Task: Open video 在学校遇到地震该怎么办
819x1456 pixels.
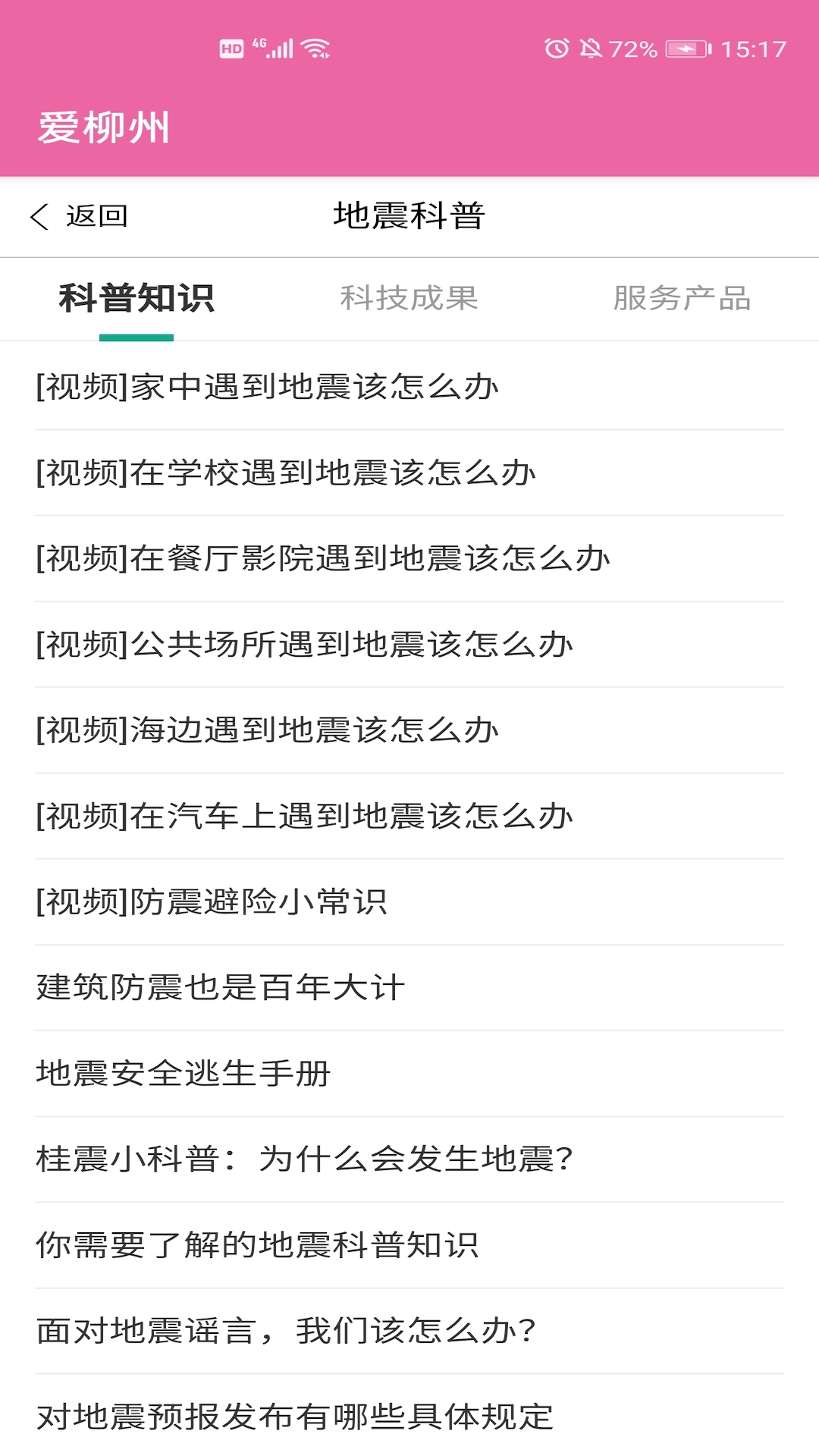Action: (286, 472)
